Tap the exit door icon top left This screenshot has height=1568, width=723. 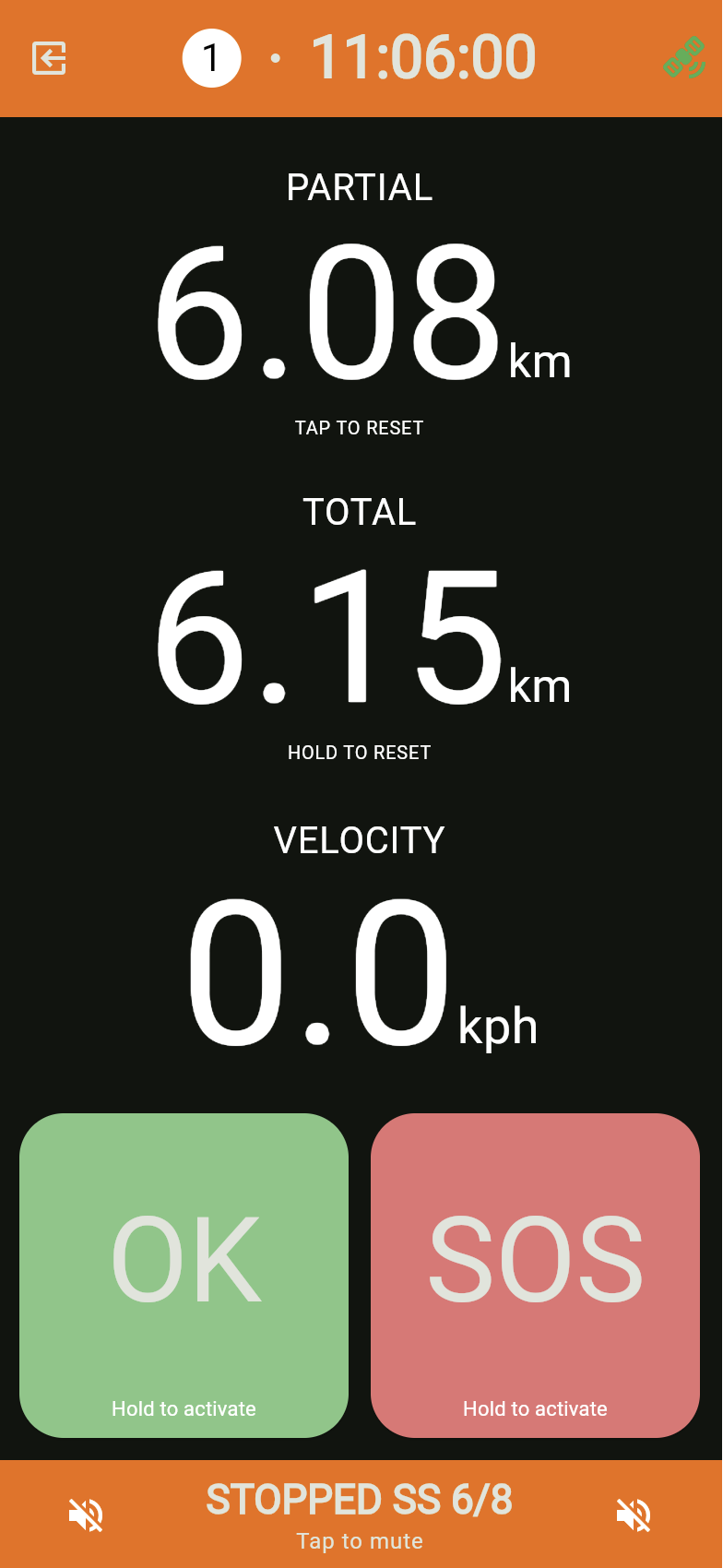pos(47,58)
